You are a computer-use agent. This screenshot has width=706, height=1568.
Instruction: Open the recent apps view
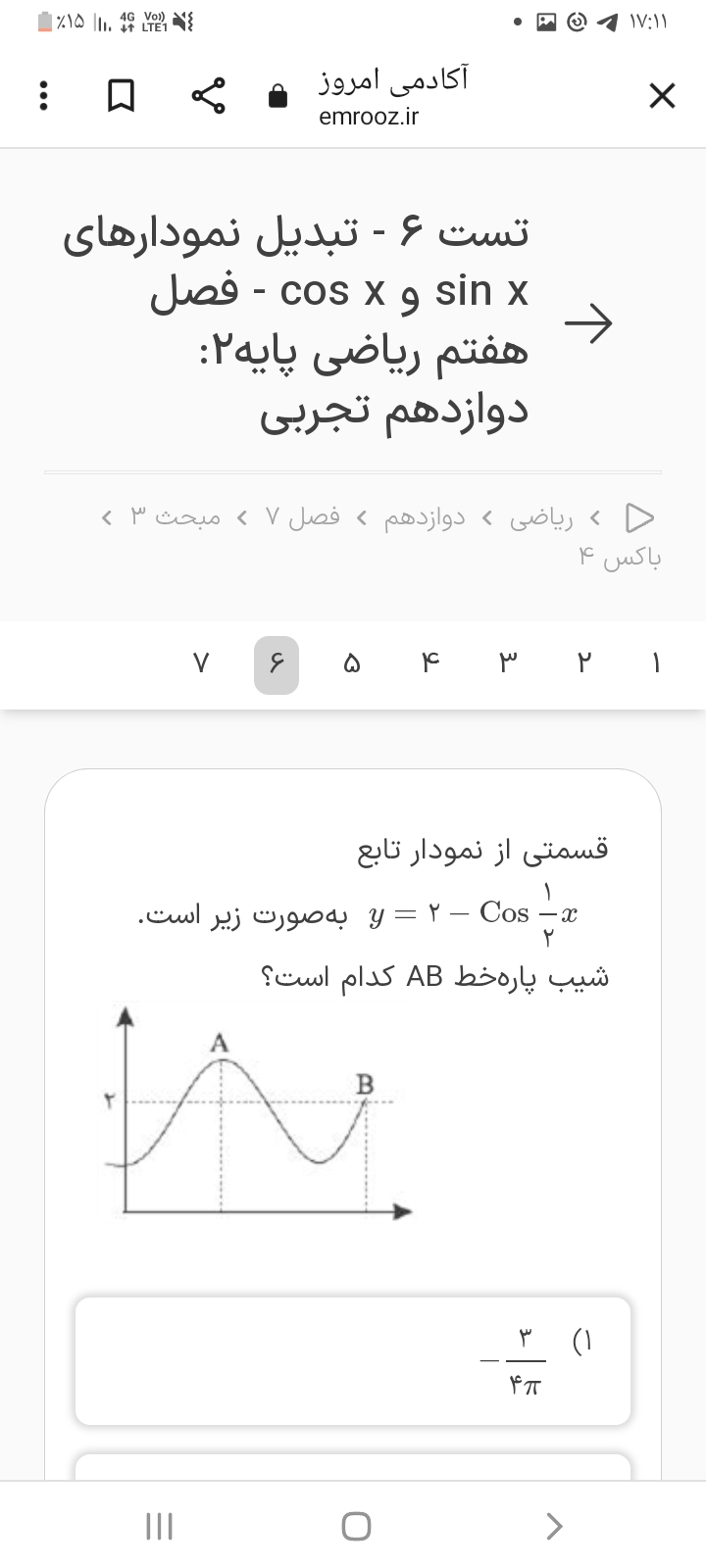[x=159, y=1526]
